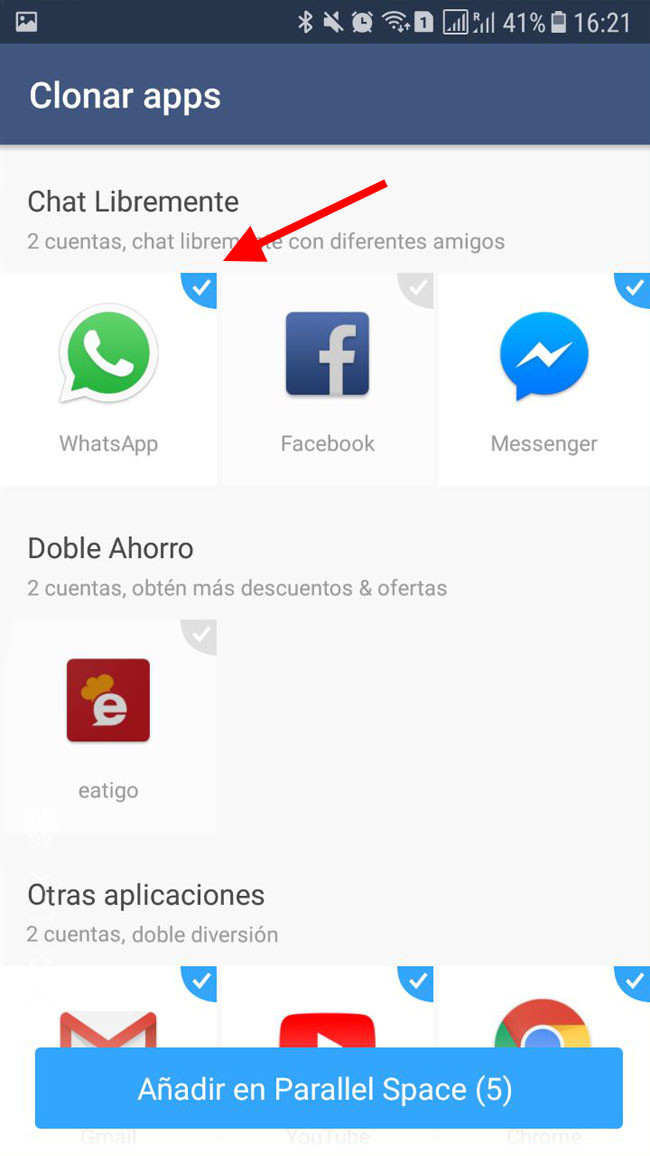Deselect the WhatsApp app tile
This screenshot has width=650, height=1156.
click(x=108, y=379)
